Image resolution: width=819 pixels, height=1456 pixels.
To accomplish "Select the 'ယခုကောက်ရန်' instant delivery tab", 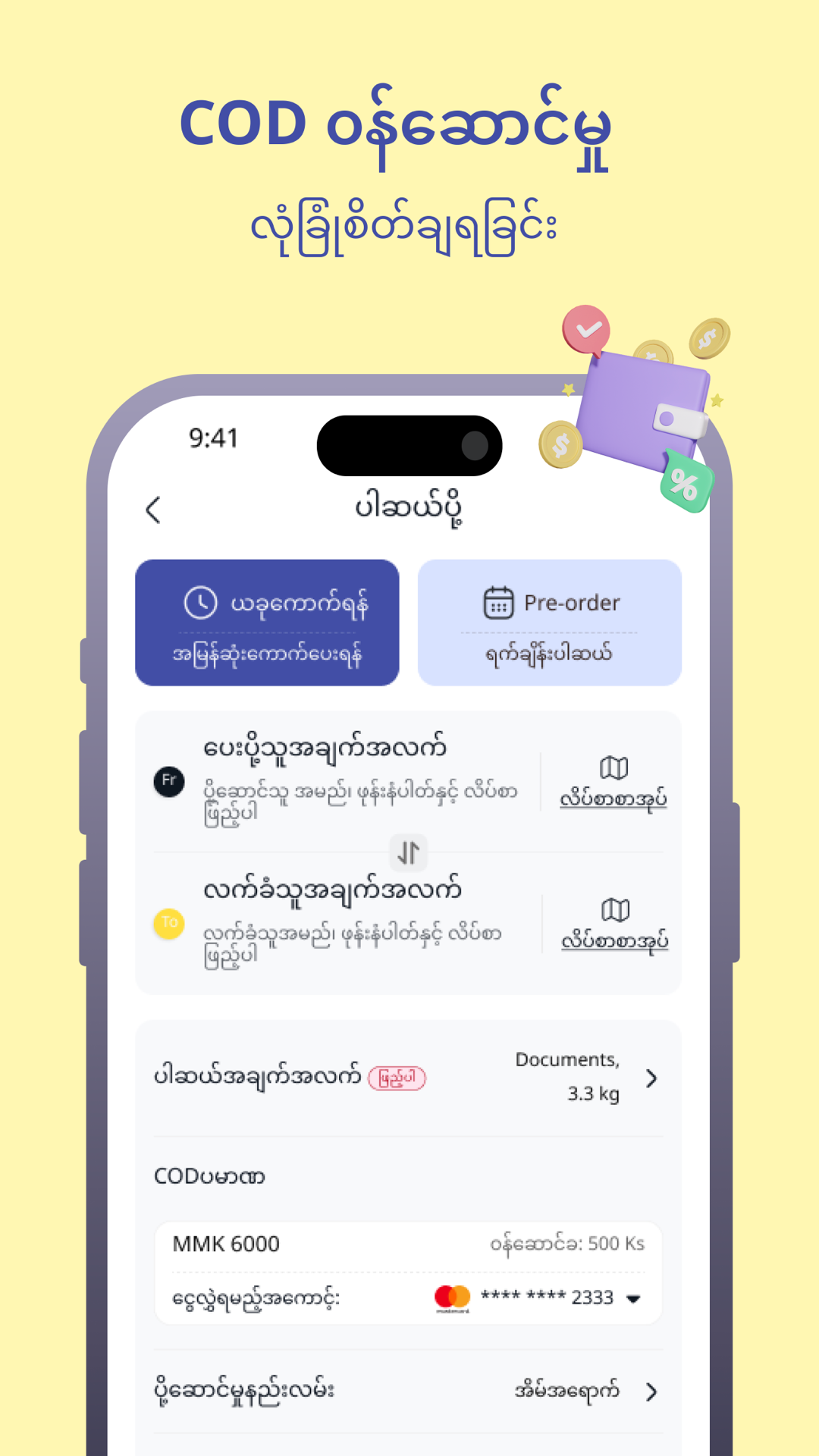I will click(267, 622).
